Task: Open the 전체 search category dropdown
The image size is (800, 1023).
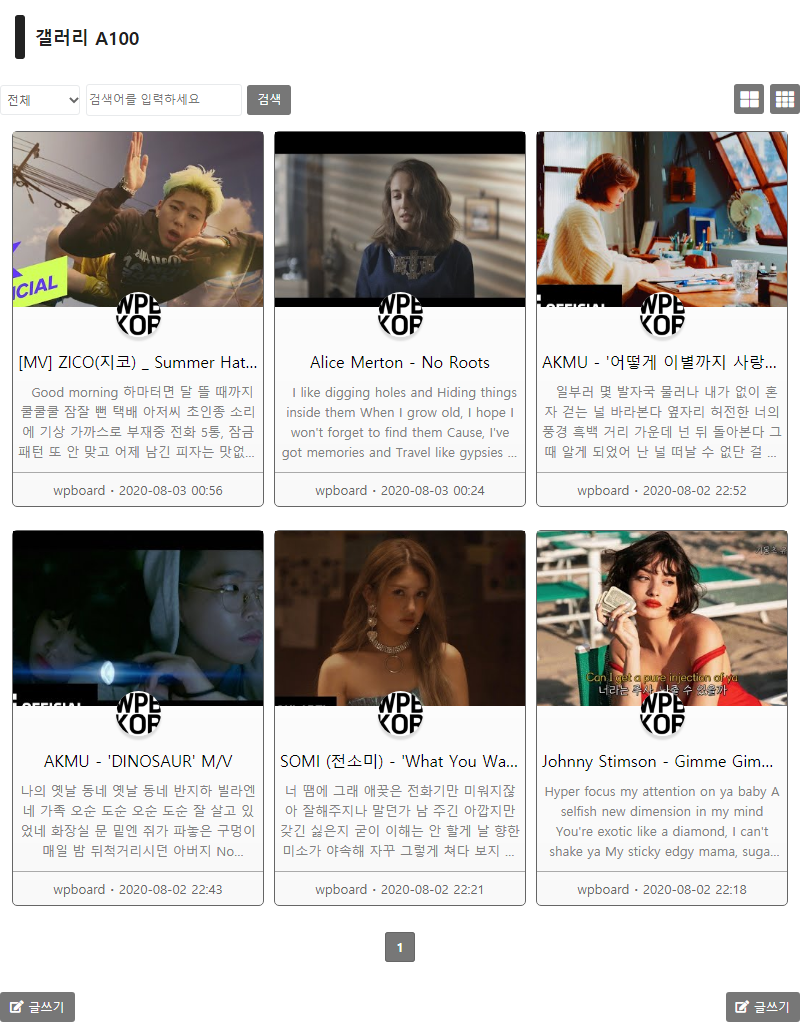Action: 41,100
